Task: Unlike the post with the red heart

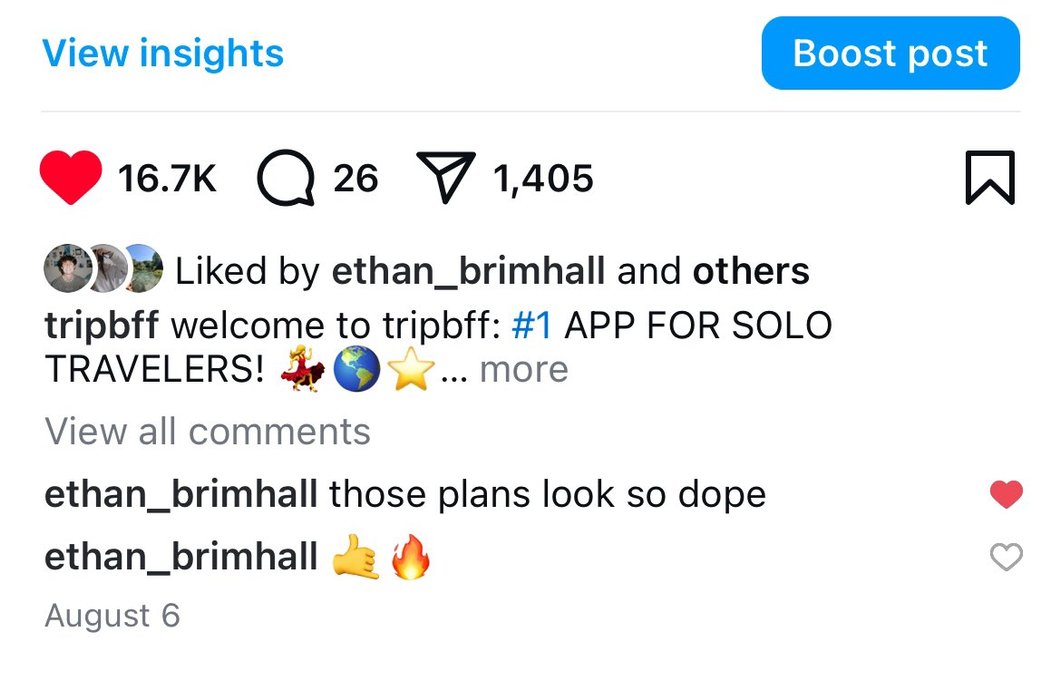Action: [70, 179]
